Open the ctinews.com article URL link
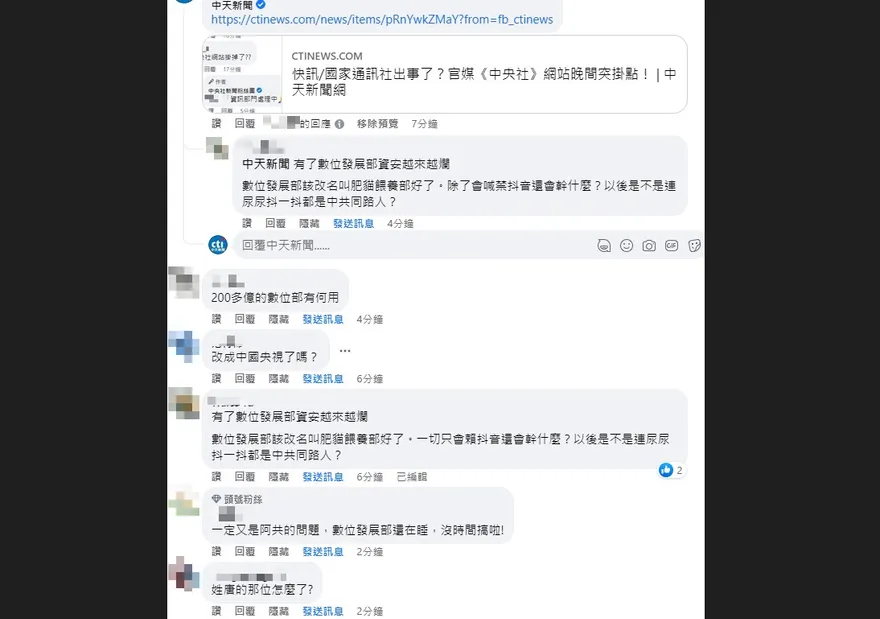The height and width of the screenshot is (619, 880). [x=382, y=20]
